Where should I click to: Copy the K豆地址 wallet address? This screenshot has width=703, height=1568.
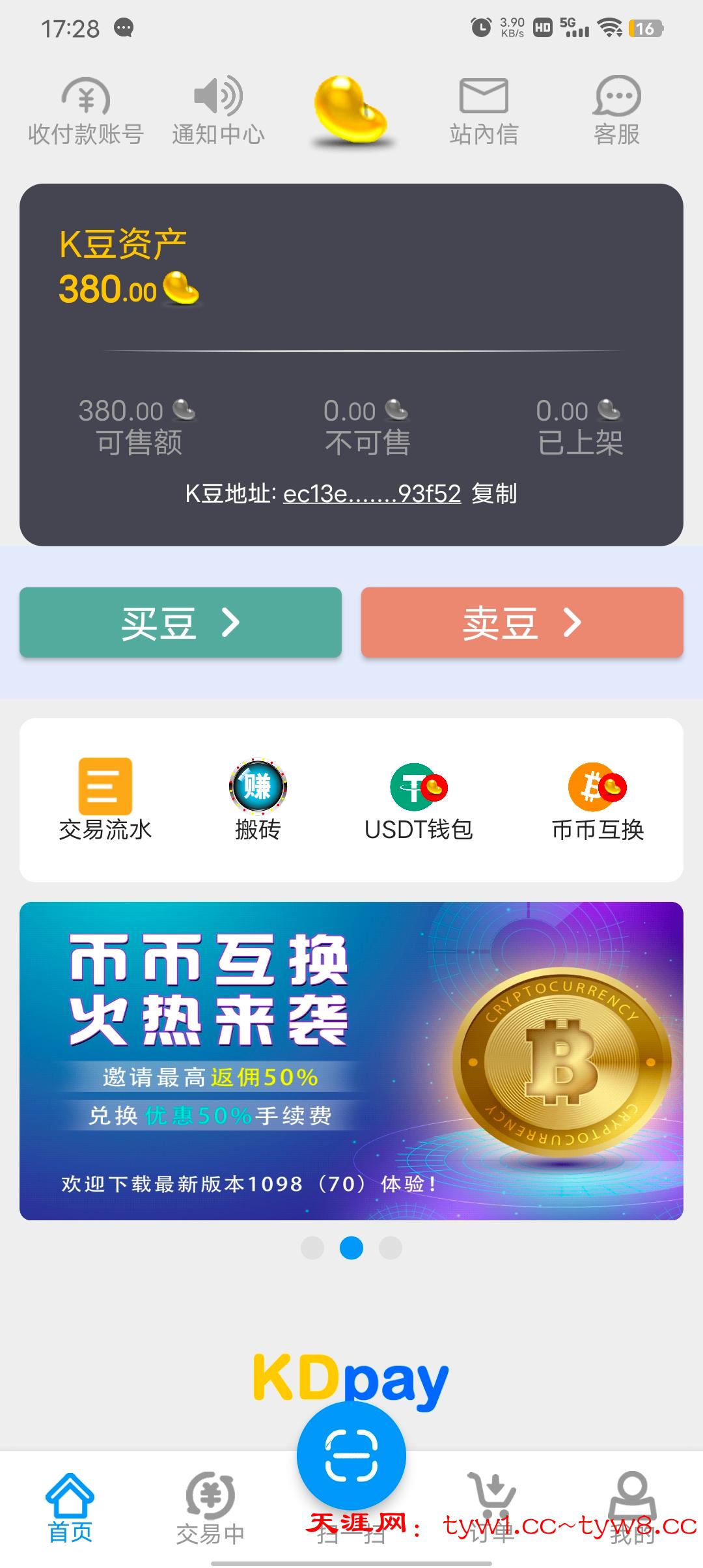coord(496,495)
